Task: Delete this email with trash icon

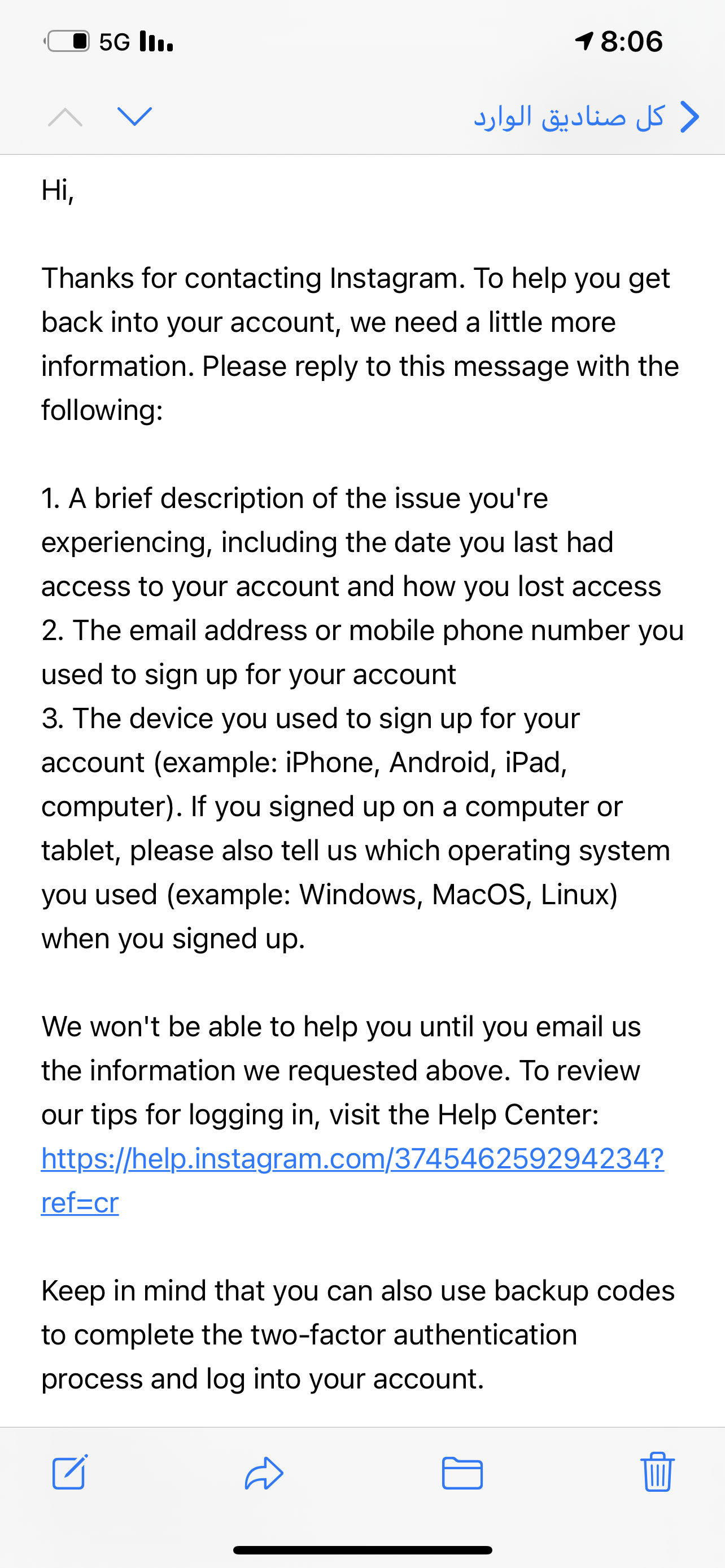Action: (657, 1472)
